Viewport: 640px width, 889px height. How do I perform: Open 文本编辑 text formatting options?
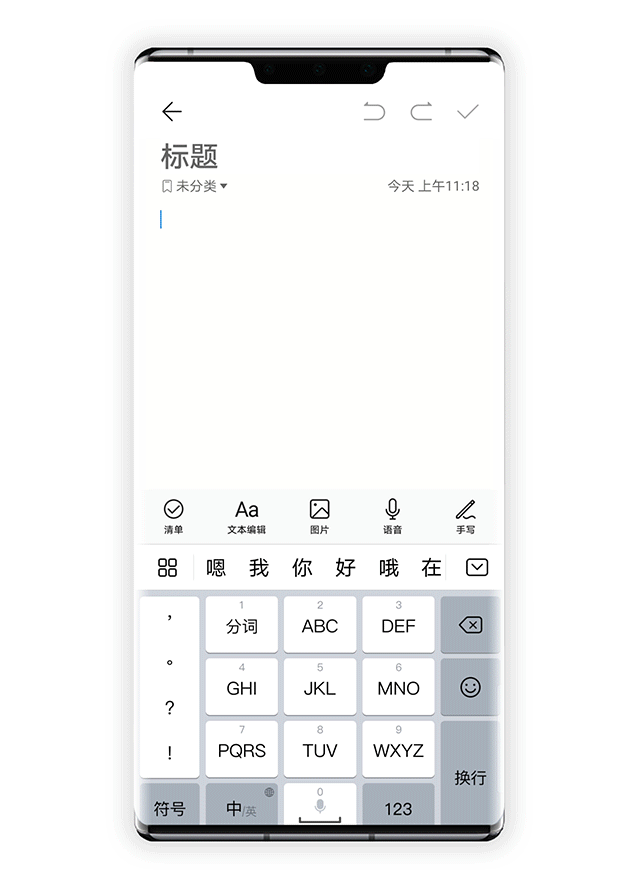tap(246, 516)
